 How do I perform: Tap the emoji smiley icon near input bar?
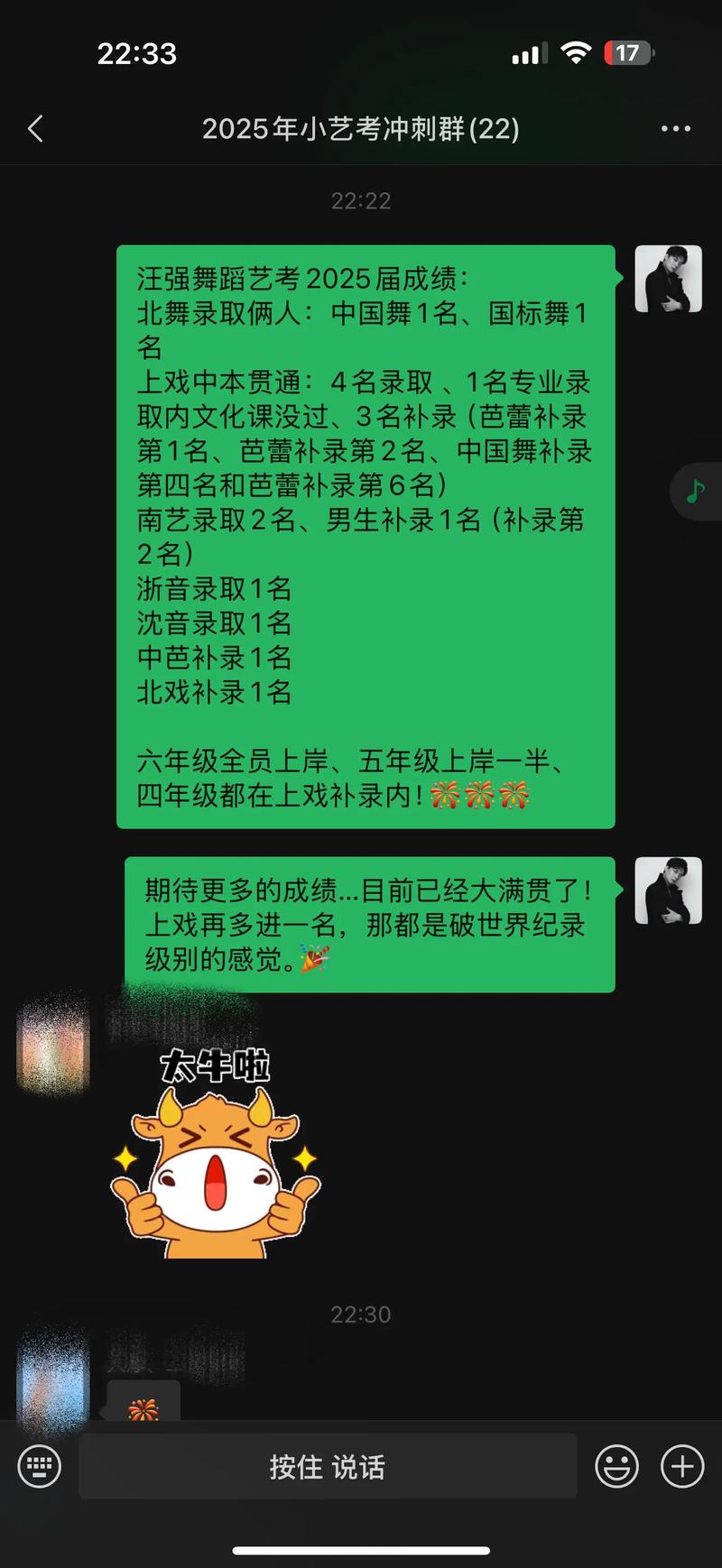(617, 1467)
